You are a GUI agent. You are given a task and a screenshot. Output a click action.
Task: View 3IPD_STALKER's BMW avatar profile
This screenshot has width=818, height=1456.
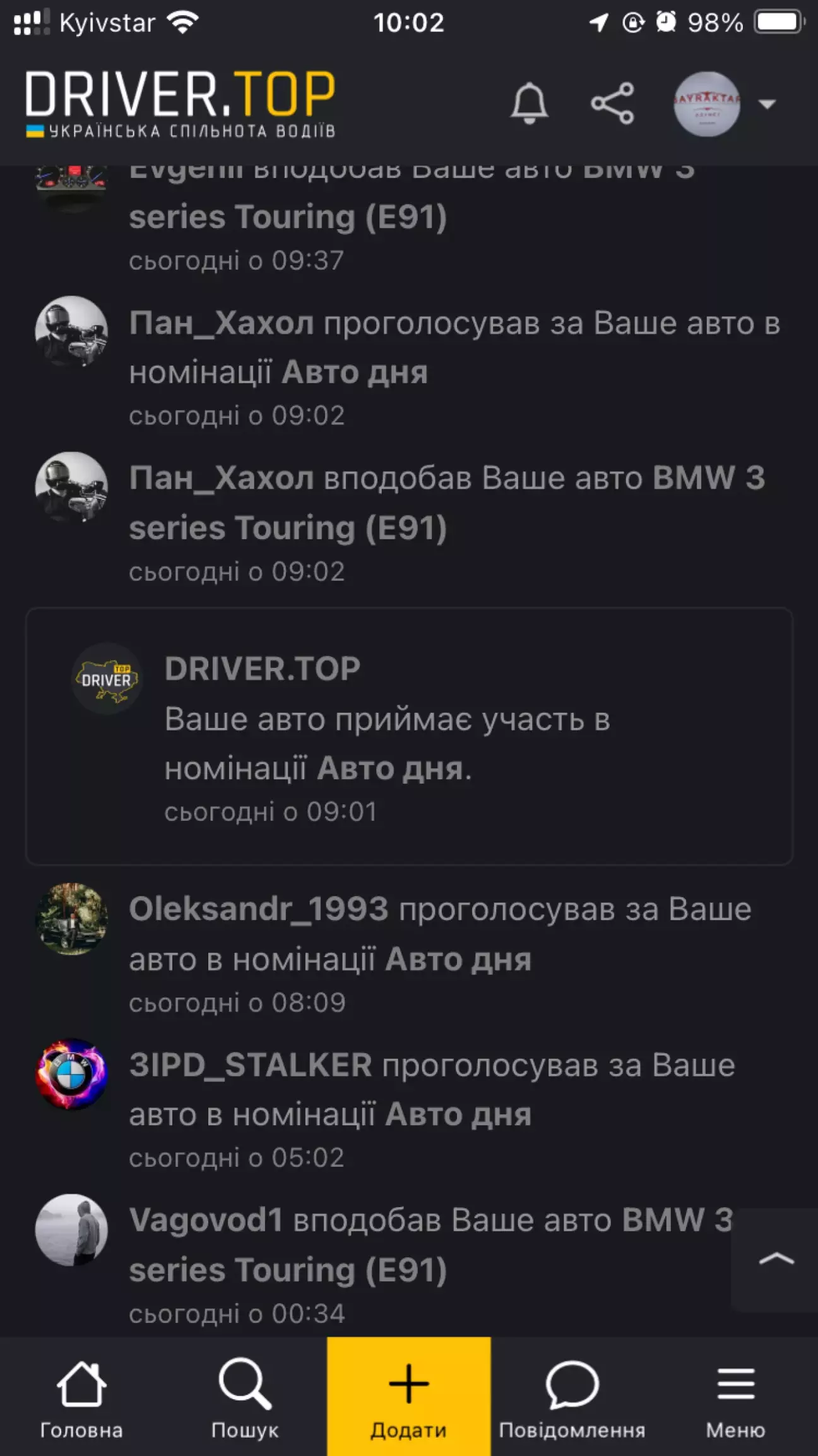(71, 1074)
